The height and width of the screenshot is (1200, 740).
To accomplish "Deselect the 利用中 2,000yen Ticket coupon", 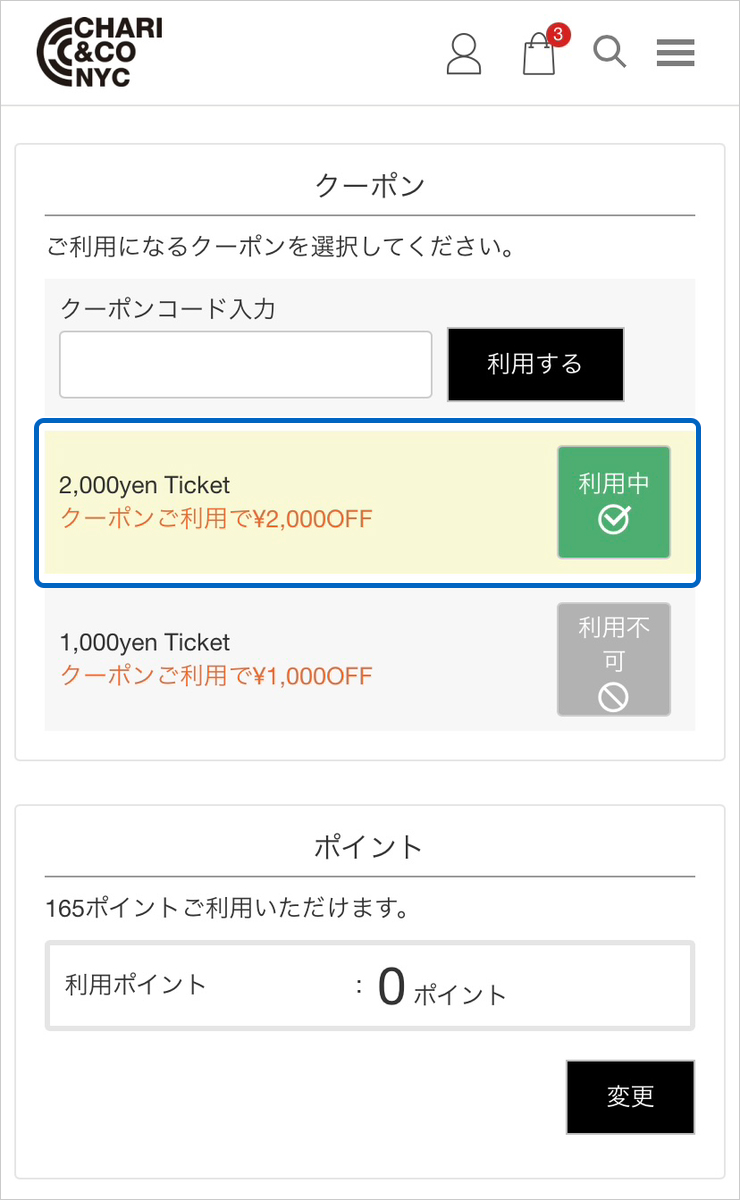I will pyautogui.click(x=613, y=502).
